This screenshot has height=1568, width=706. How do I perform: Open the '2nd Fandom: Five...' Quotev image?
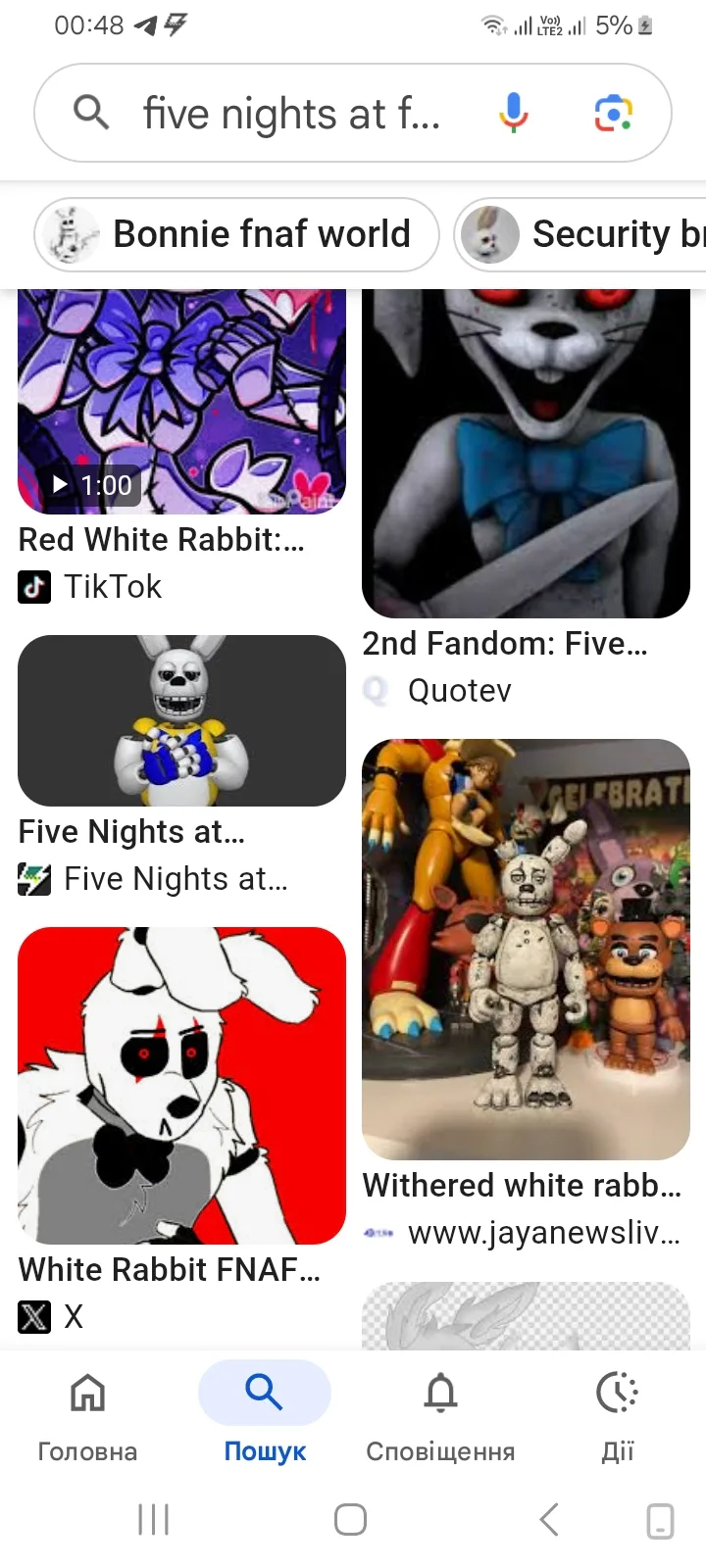point(526,454)
